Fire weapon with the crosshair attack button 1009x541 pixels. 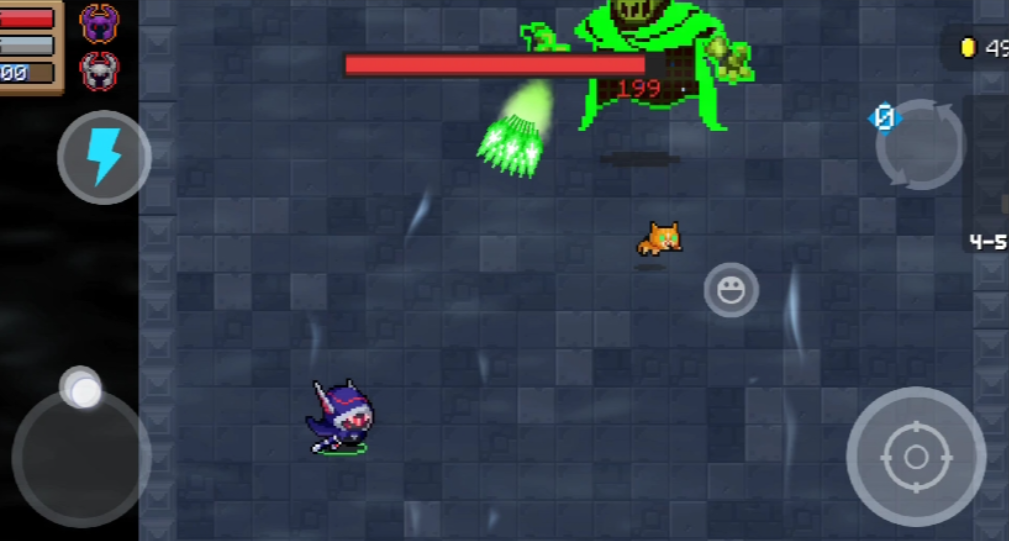[915, 457]
